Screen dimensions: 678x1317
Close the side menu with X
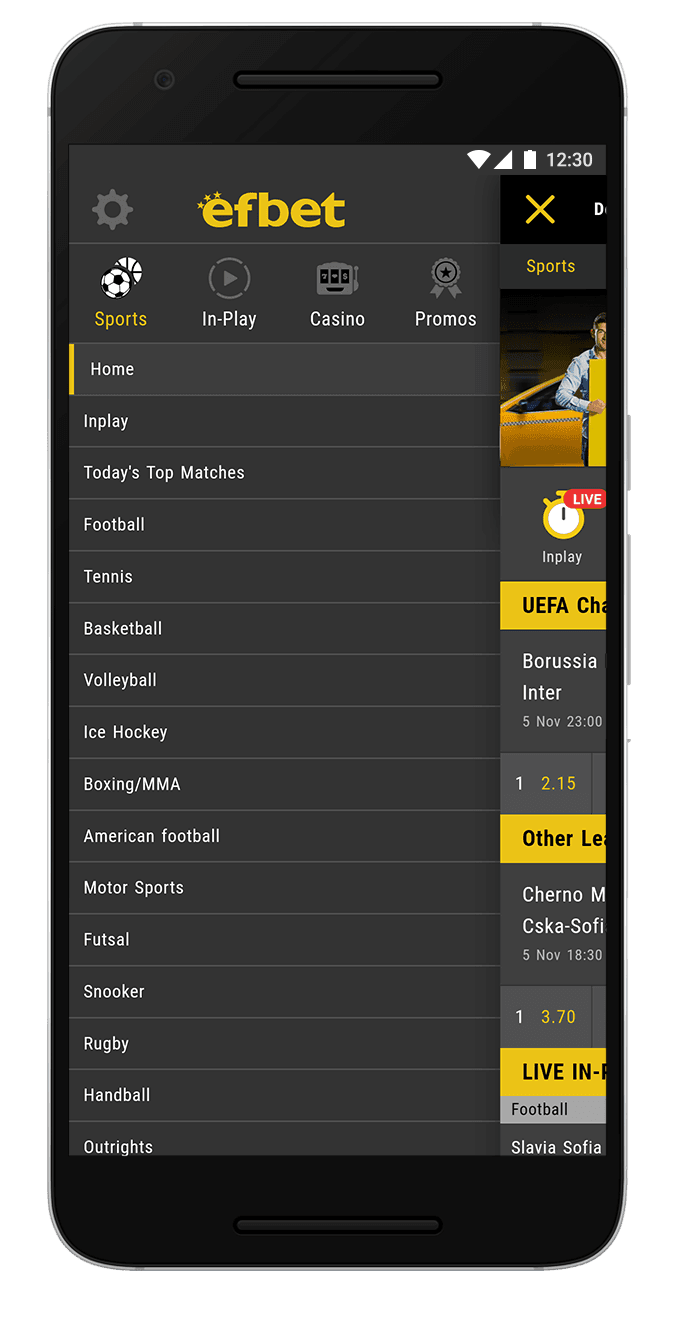[x=540, y=209]
